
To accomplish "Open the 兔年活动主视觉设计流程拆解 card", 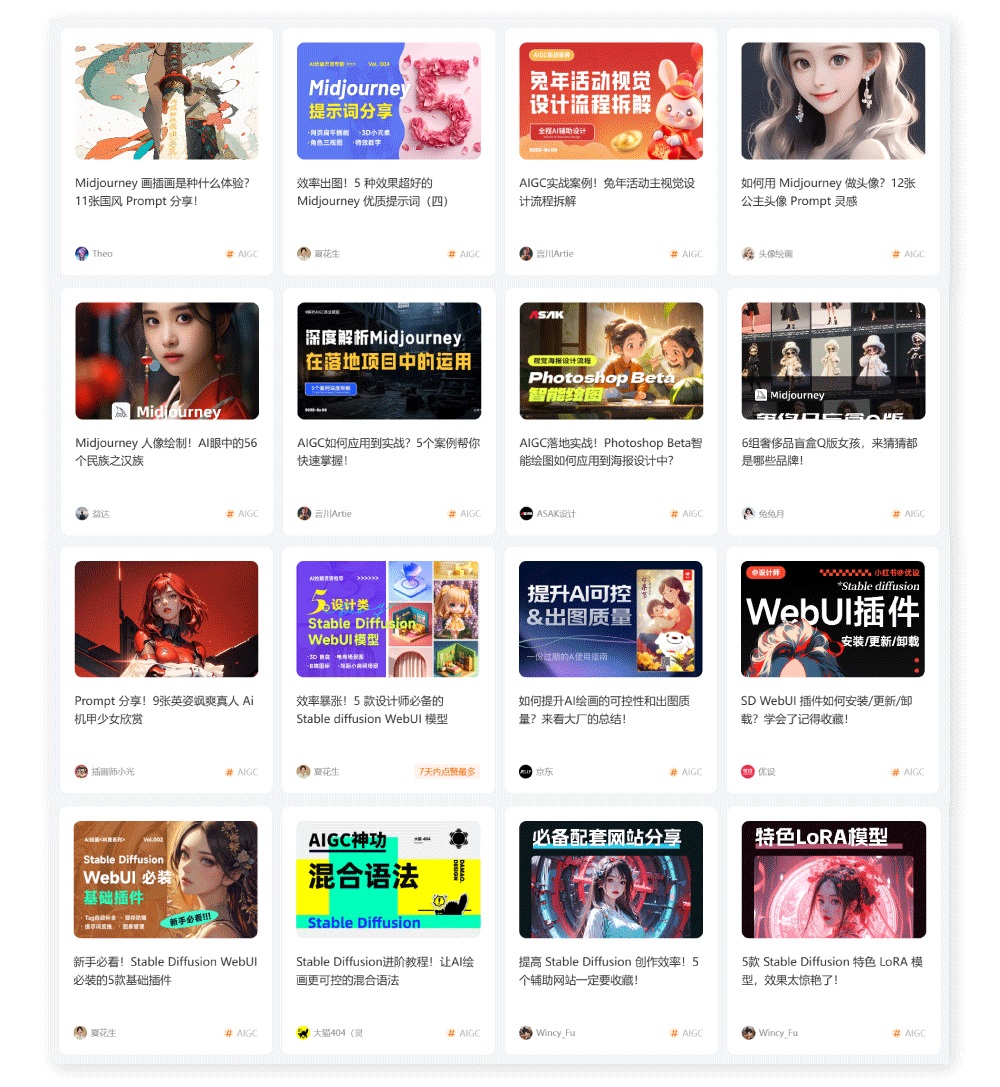I will 610,192.
